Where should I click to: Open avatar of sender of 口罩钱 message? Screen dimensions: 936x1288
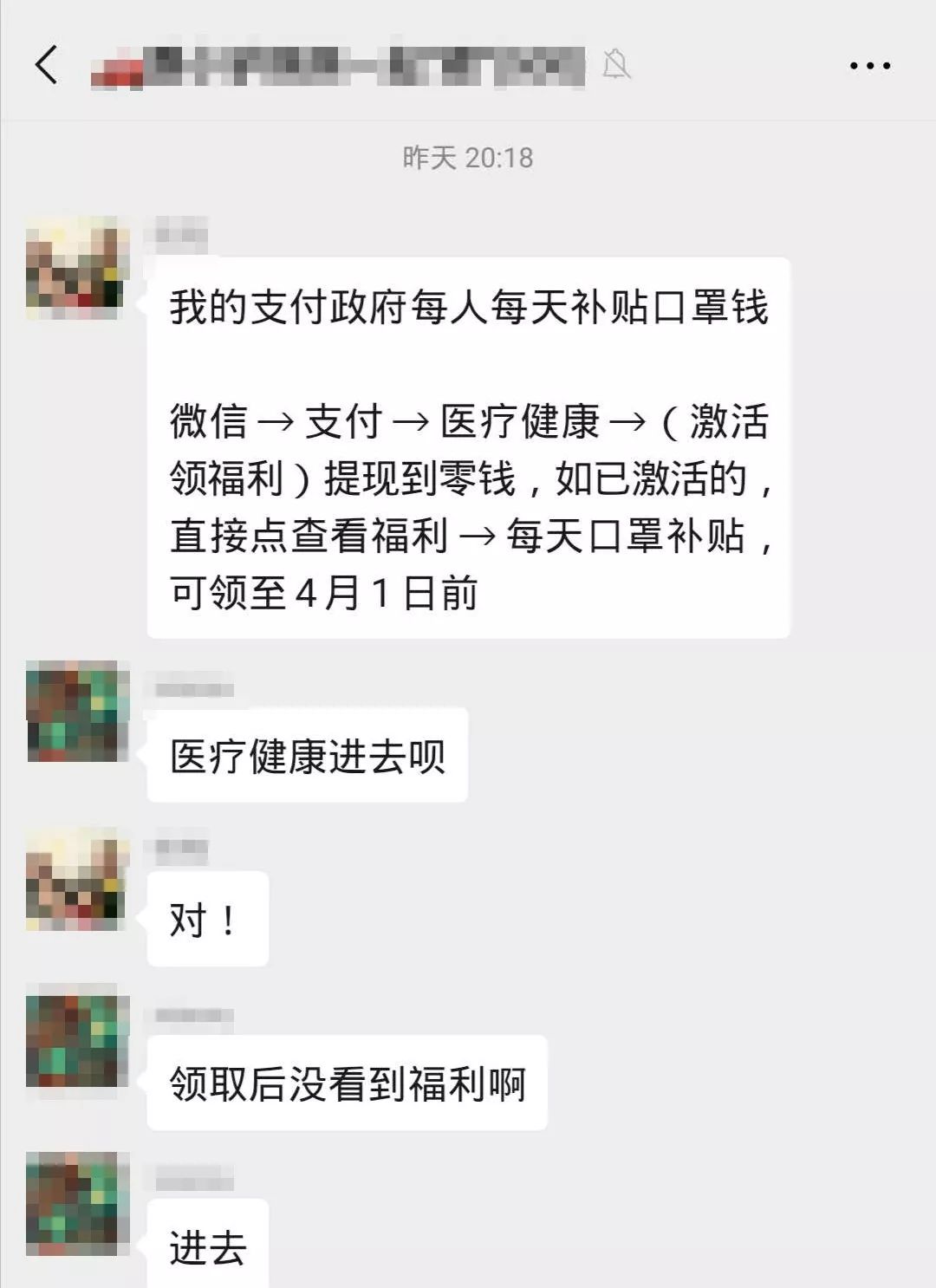point(76,269)
